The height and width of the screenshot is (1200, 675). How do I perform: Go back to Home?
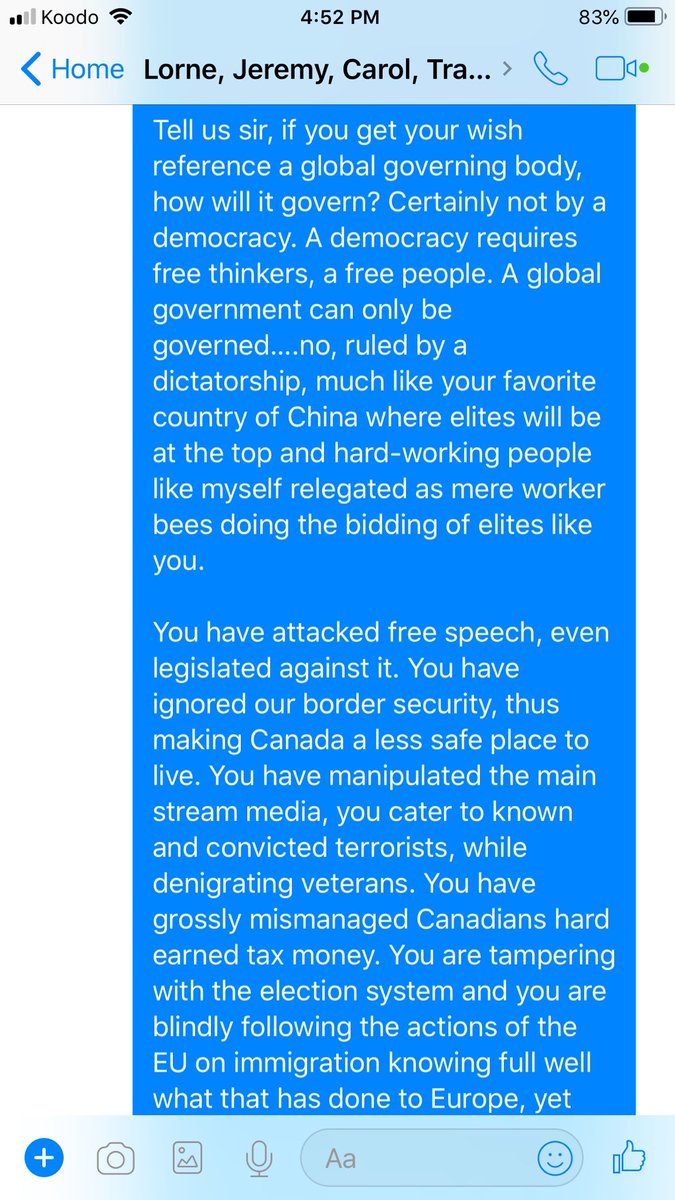tap(72, 70)
